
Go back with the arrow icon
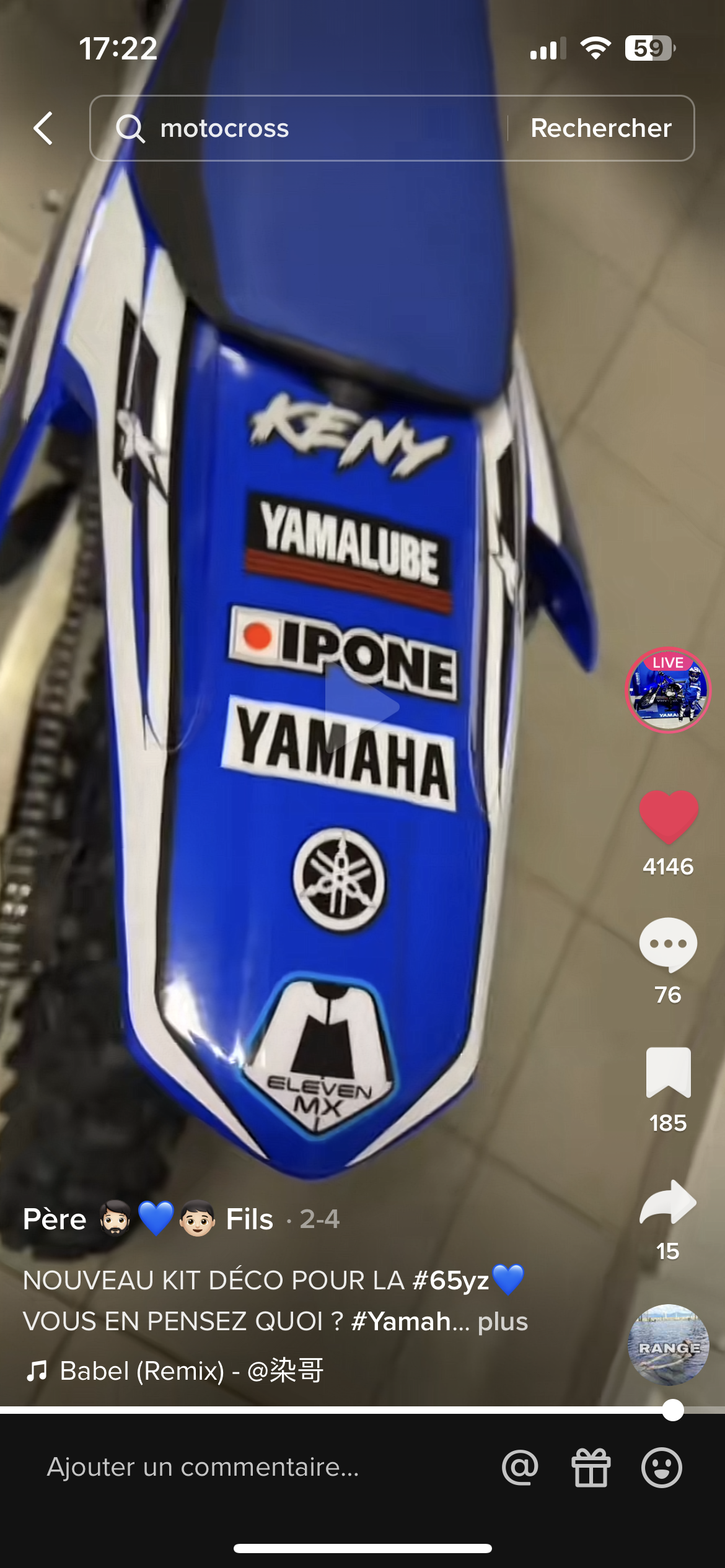click(x=43, y=128)
